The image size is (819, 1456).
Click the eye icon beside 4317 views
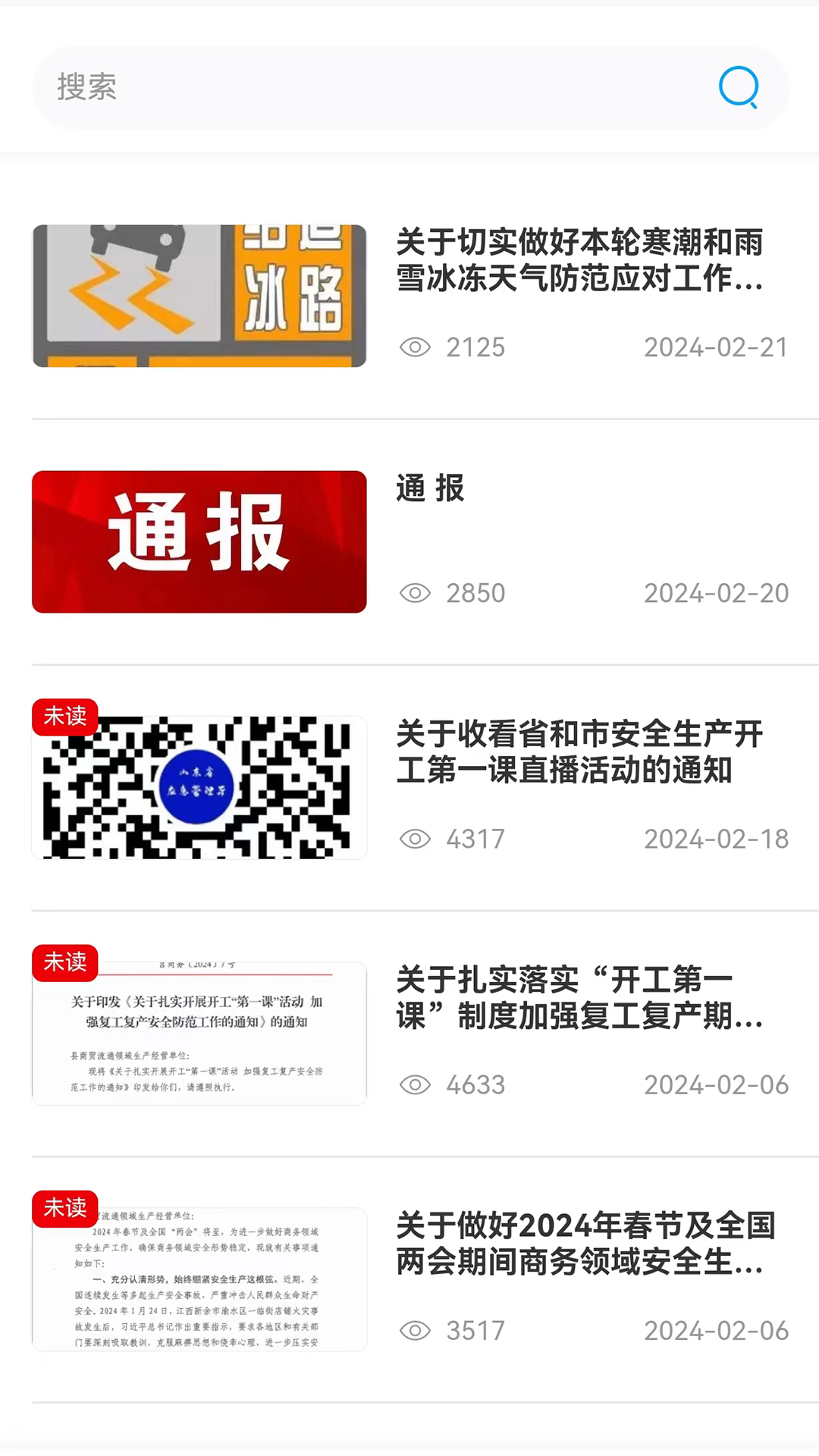click(x=414, y=839)
